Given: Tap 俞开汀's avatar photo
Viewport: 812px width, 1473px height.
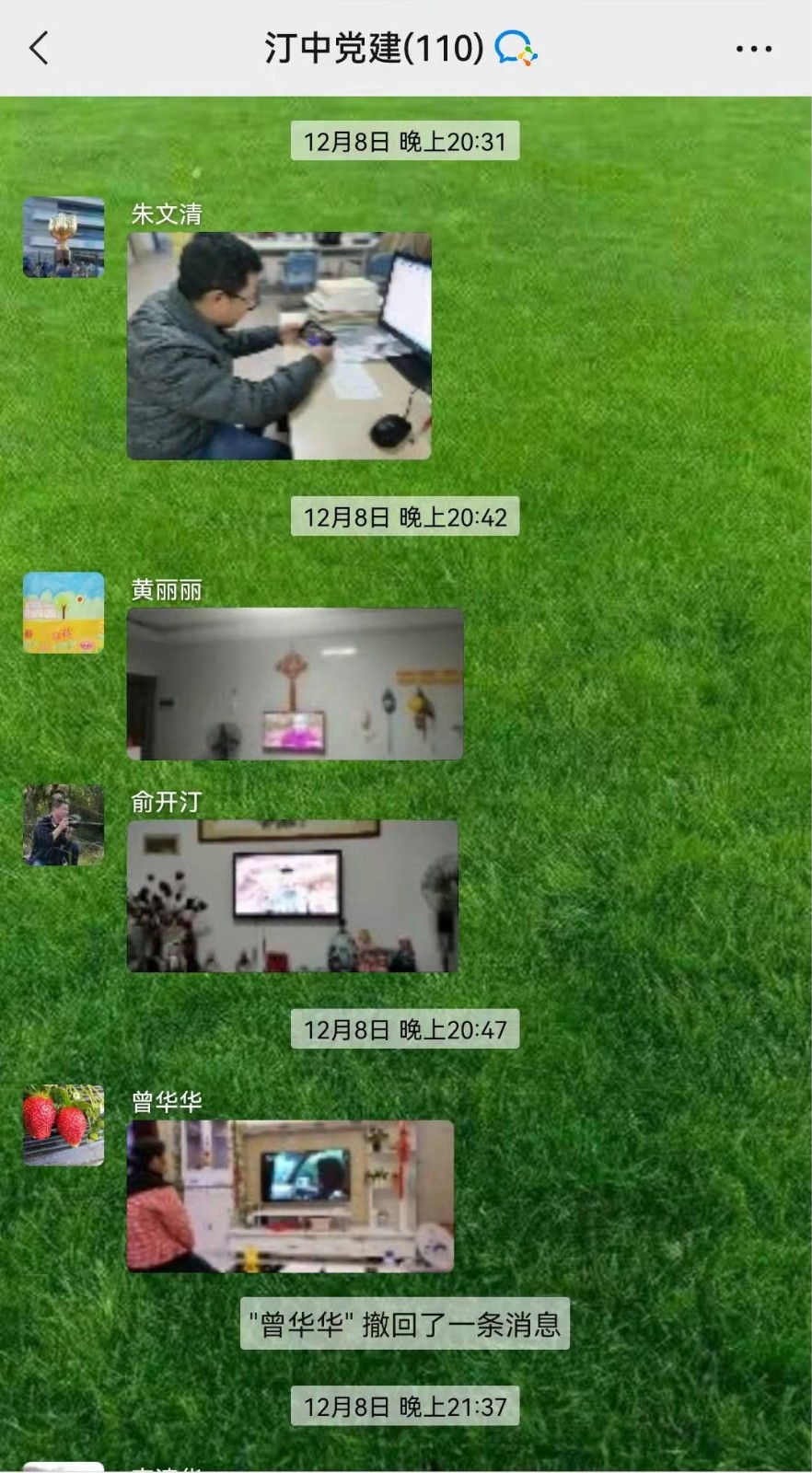Looking at the screenshot, I should 64,825.
